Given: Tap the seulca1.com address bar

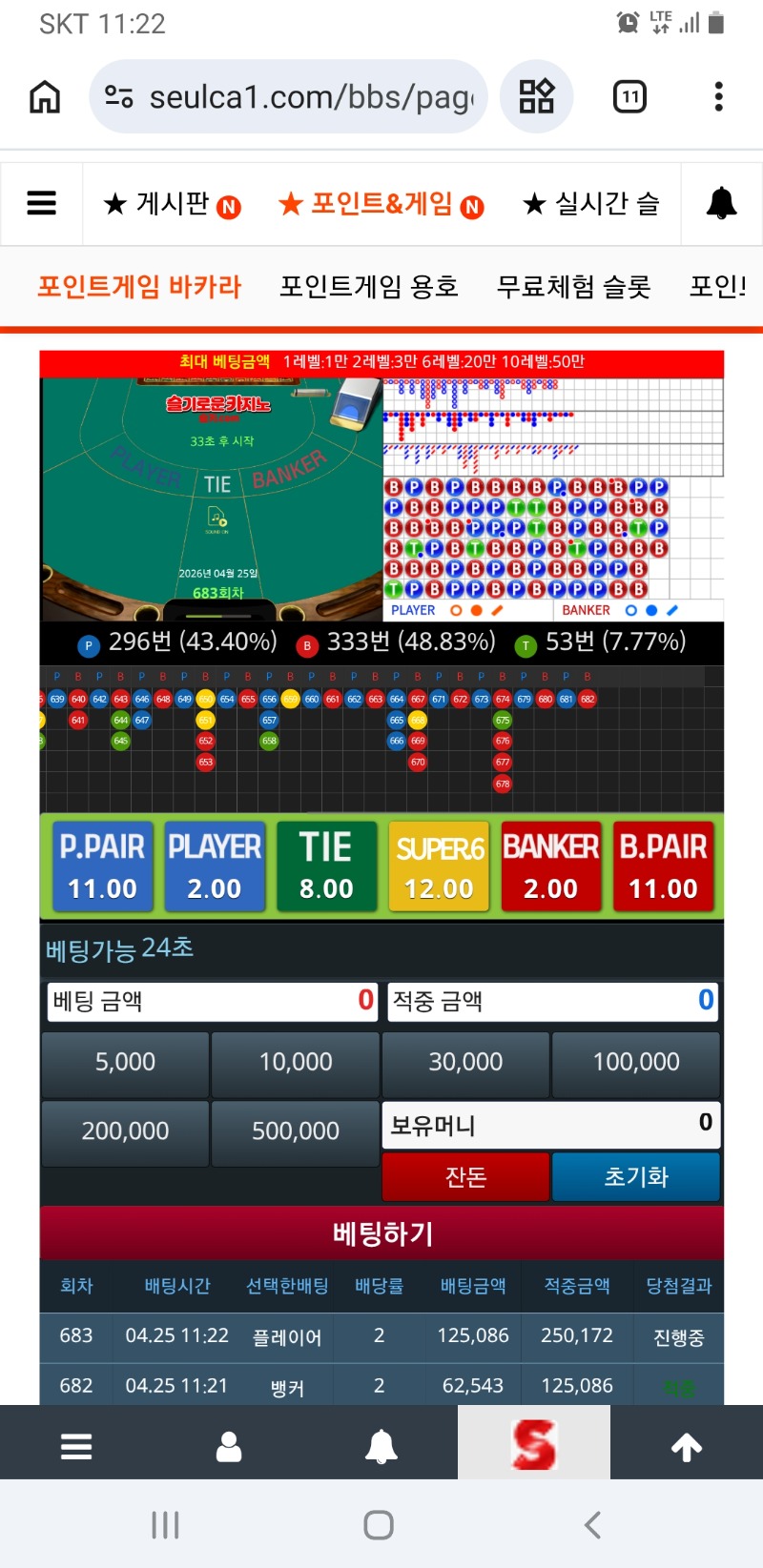Looking at the screenshot, I should click(x=288, y=97).
